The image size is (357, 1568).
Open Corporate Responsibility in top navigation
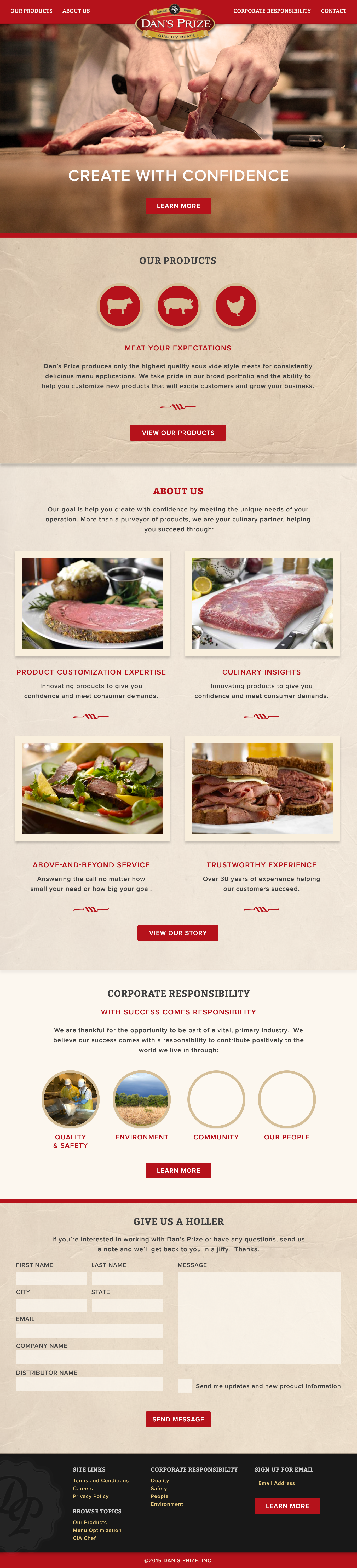click(272, 11)
